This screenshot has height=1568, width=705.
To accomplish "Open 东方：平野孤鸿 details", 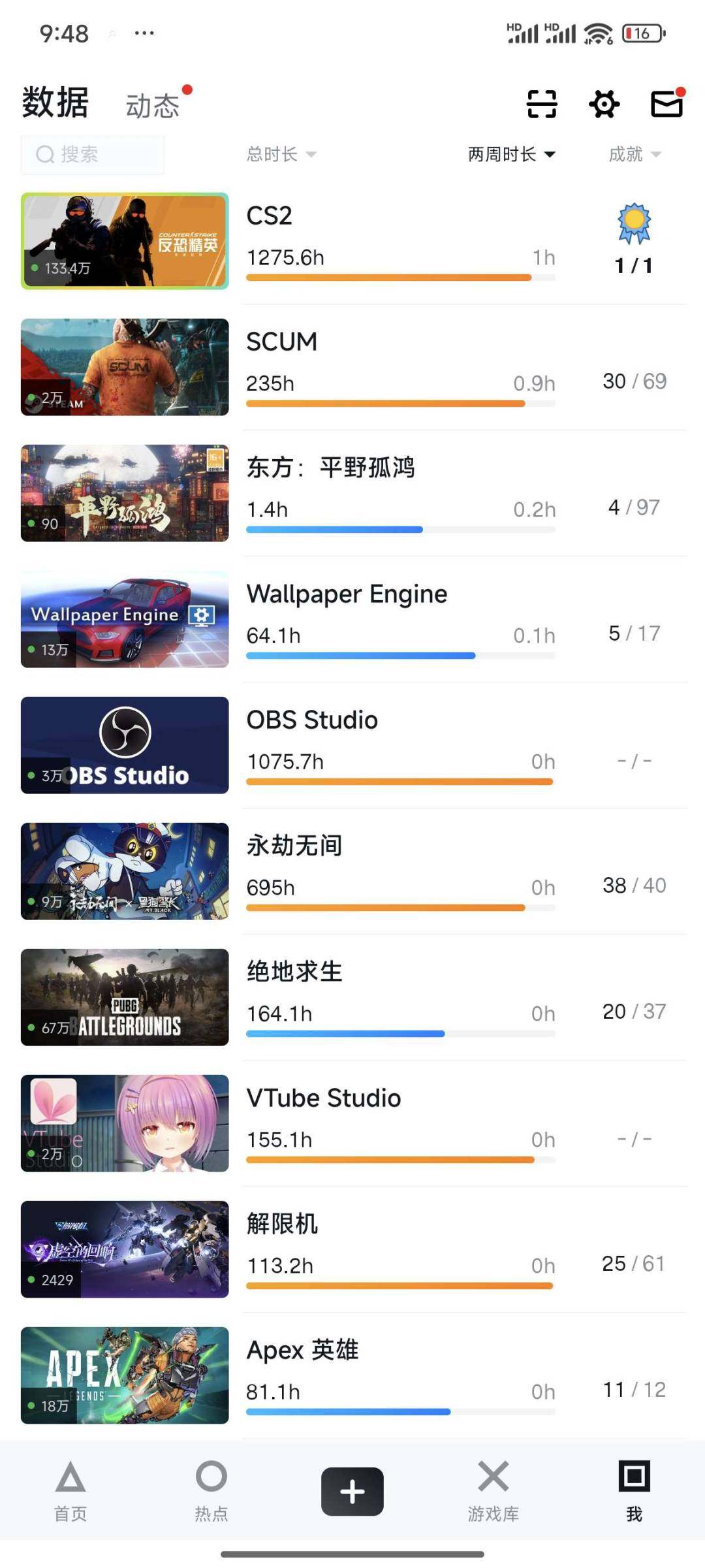I will pyautogui.click(x=352, y=493).
